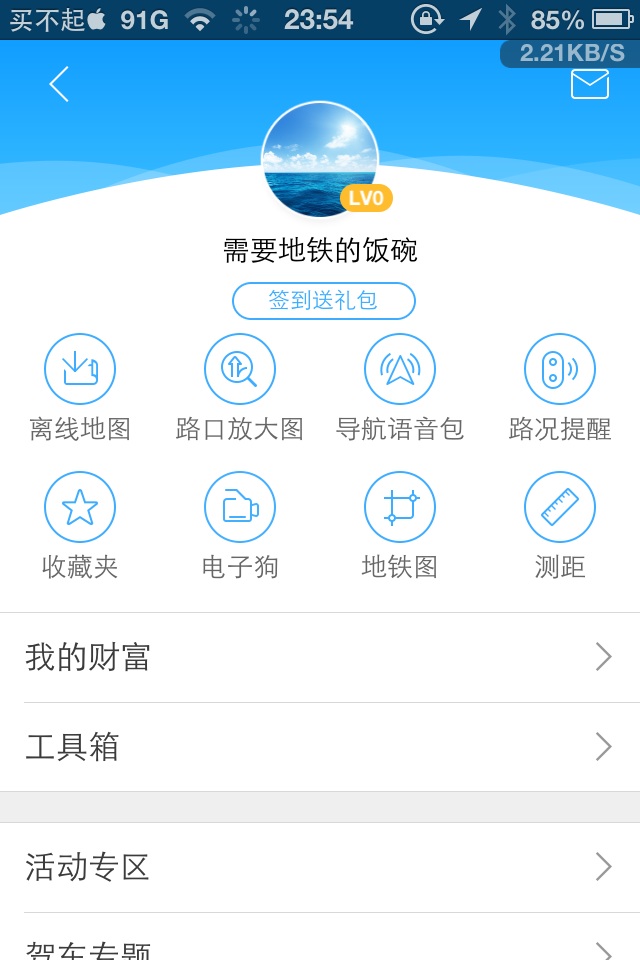640x960 pixels.
Task: Open the messages envelope icon
Action: [x=590, y=85]
